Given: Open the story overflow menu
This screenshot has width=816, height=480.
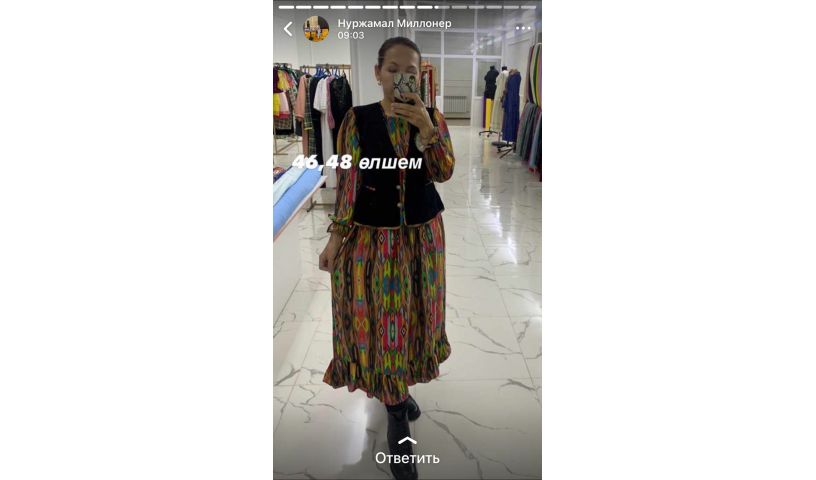Looking at the screenshot, I should (523, 29).
